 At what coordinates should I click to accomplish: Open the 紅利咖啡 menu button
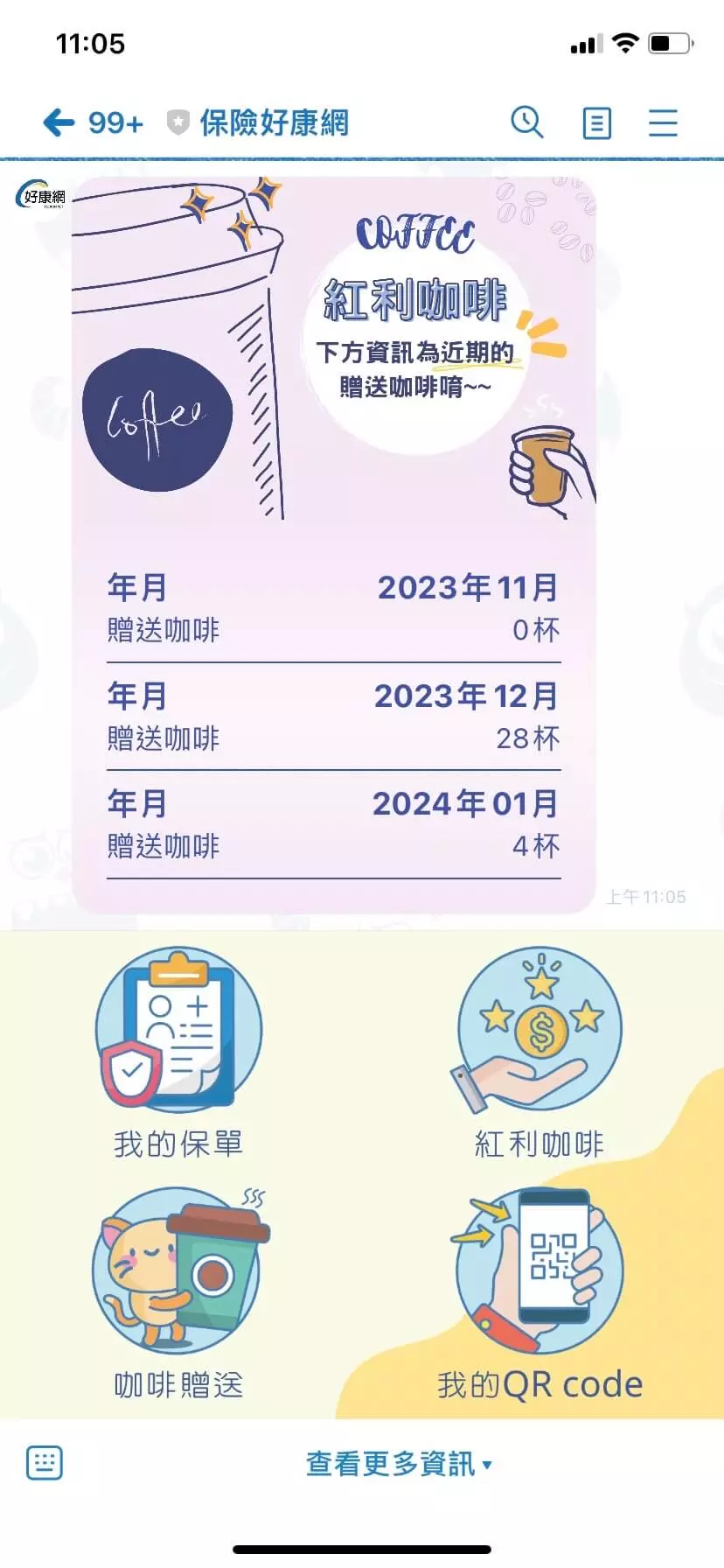[539, 1067]
